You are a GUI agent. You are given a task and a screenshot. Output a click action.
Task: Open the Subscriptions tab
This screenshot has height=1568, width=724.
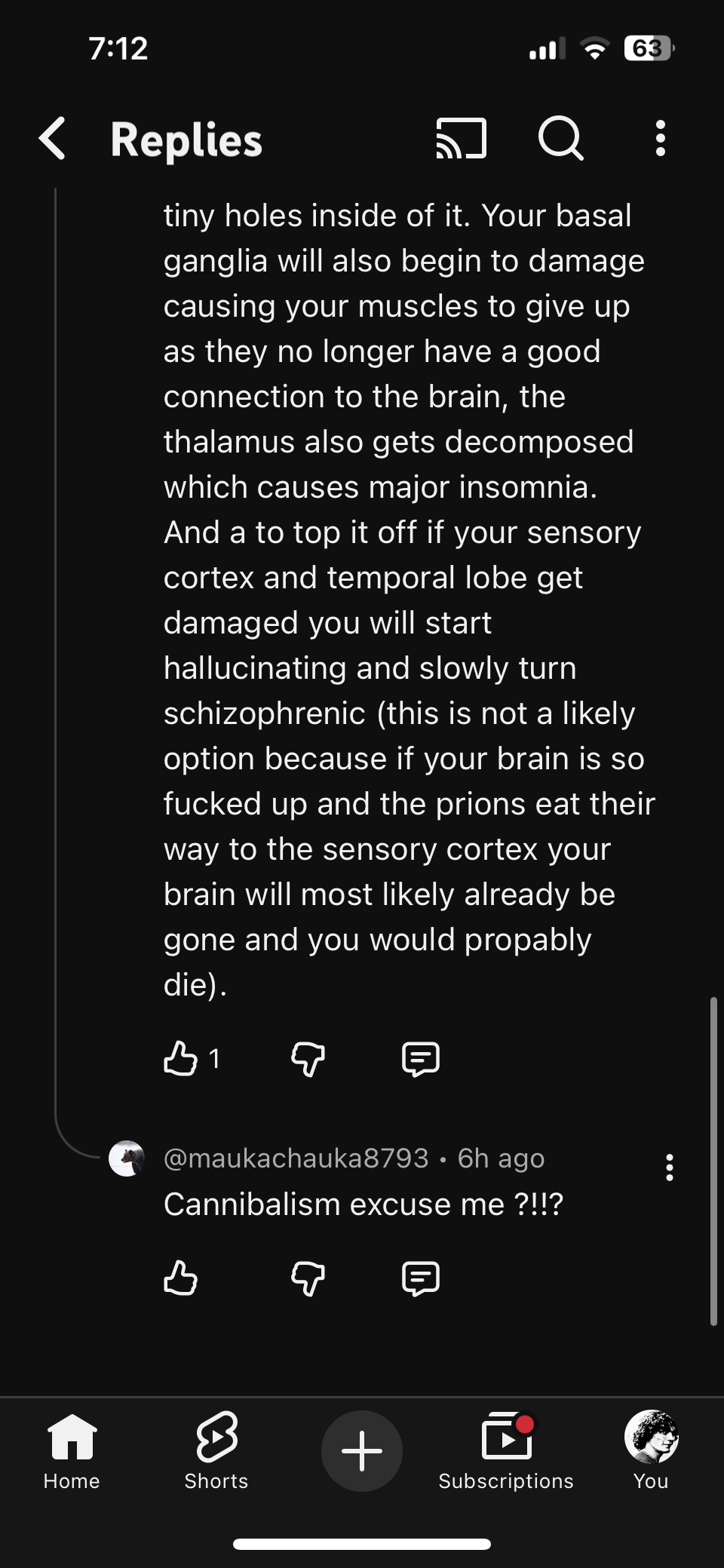(506, 1450)
